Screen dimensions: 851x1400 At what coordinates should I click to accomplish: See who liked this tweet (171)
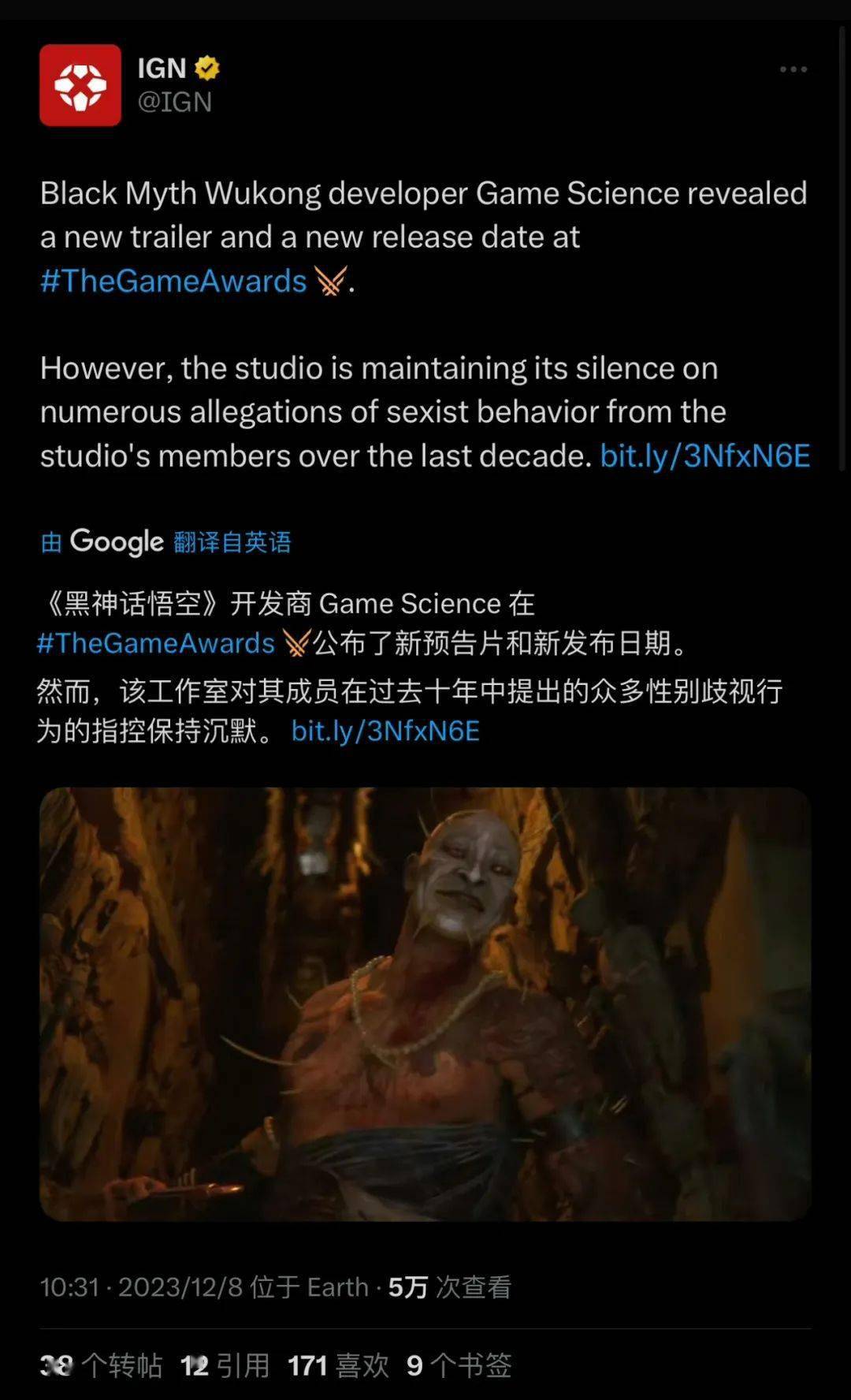coord(338,1365)
